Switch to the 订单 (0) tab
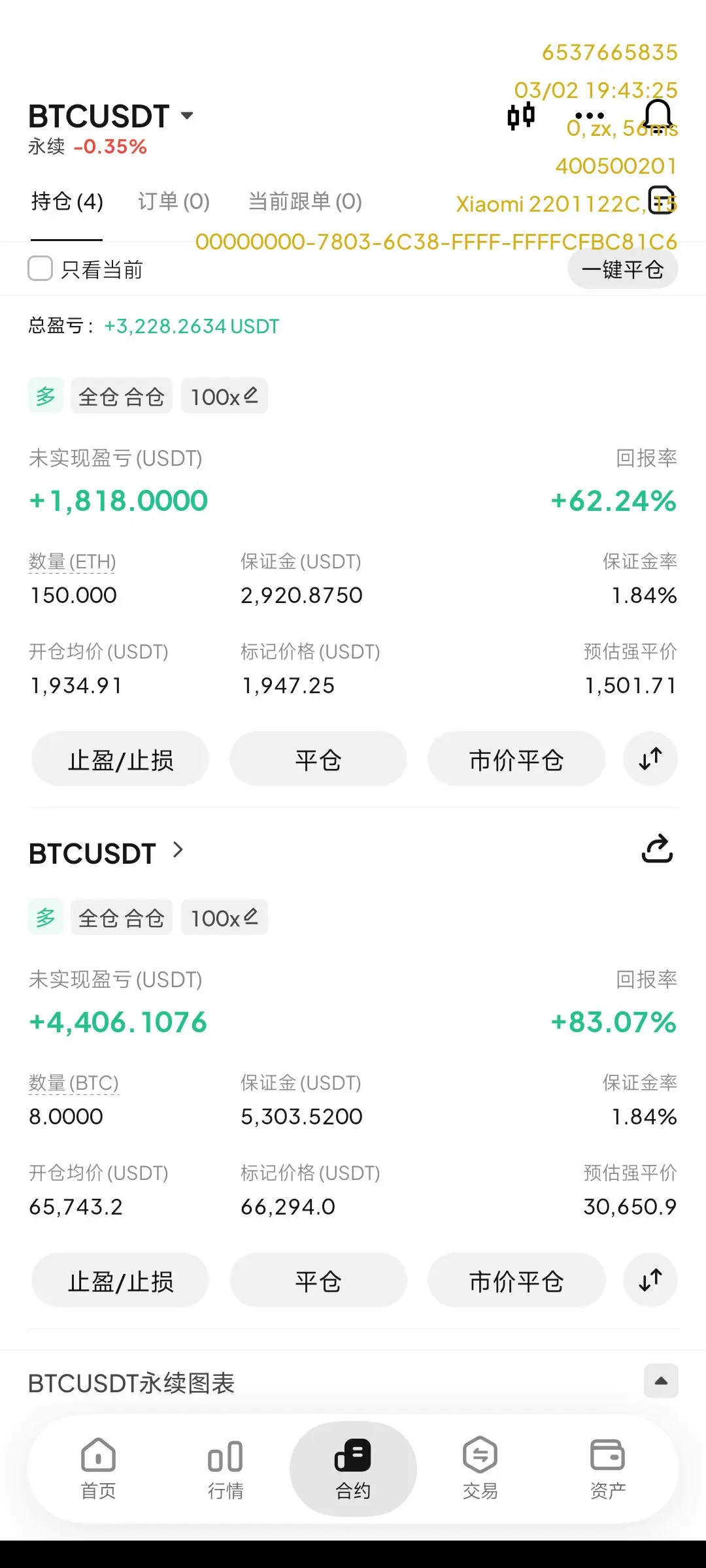The height and width of the screenshot is (1568, 706). coord(174,201)
